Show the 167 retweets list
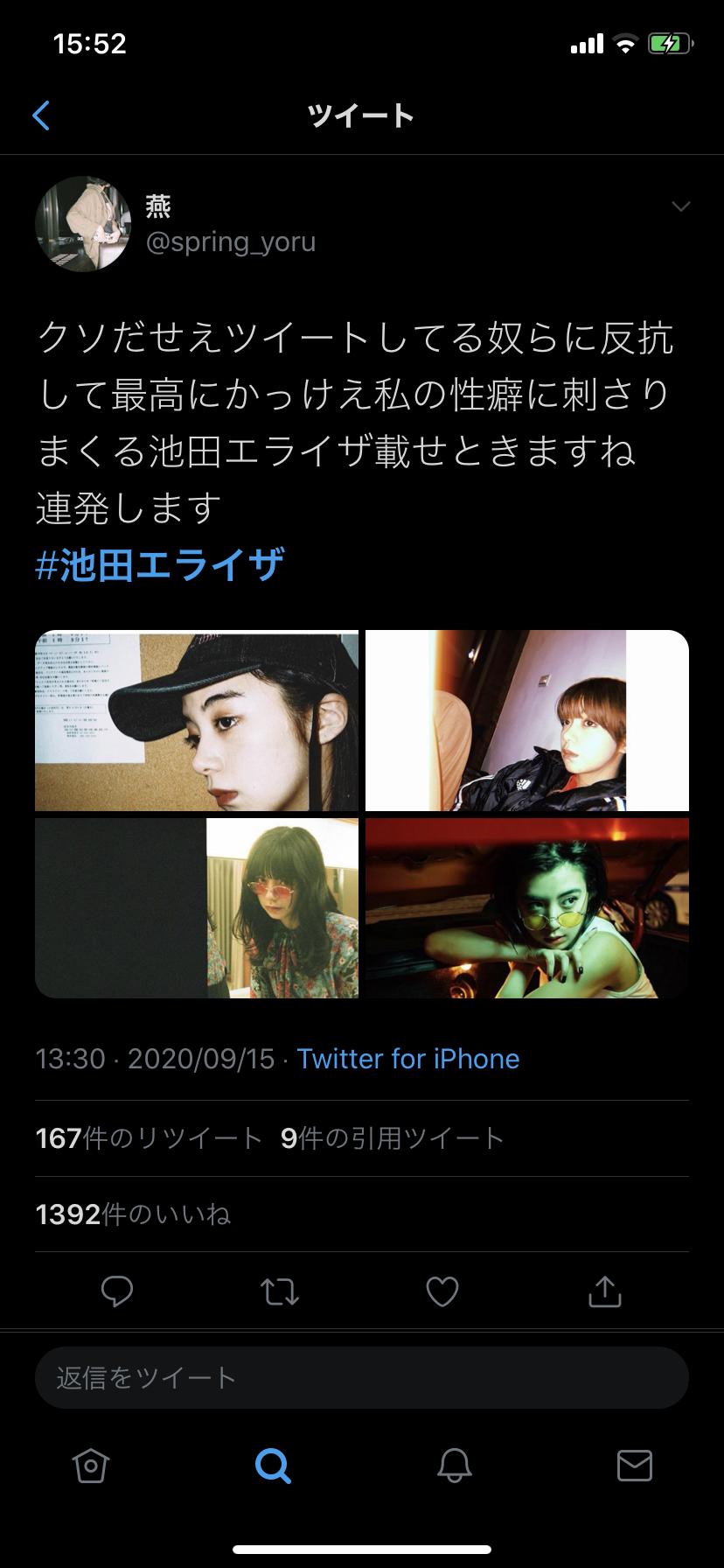This screenshot has width=724, height=1568. click(x=149, y=1137)
